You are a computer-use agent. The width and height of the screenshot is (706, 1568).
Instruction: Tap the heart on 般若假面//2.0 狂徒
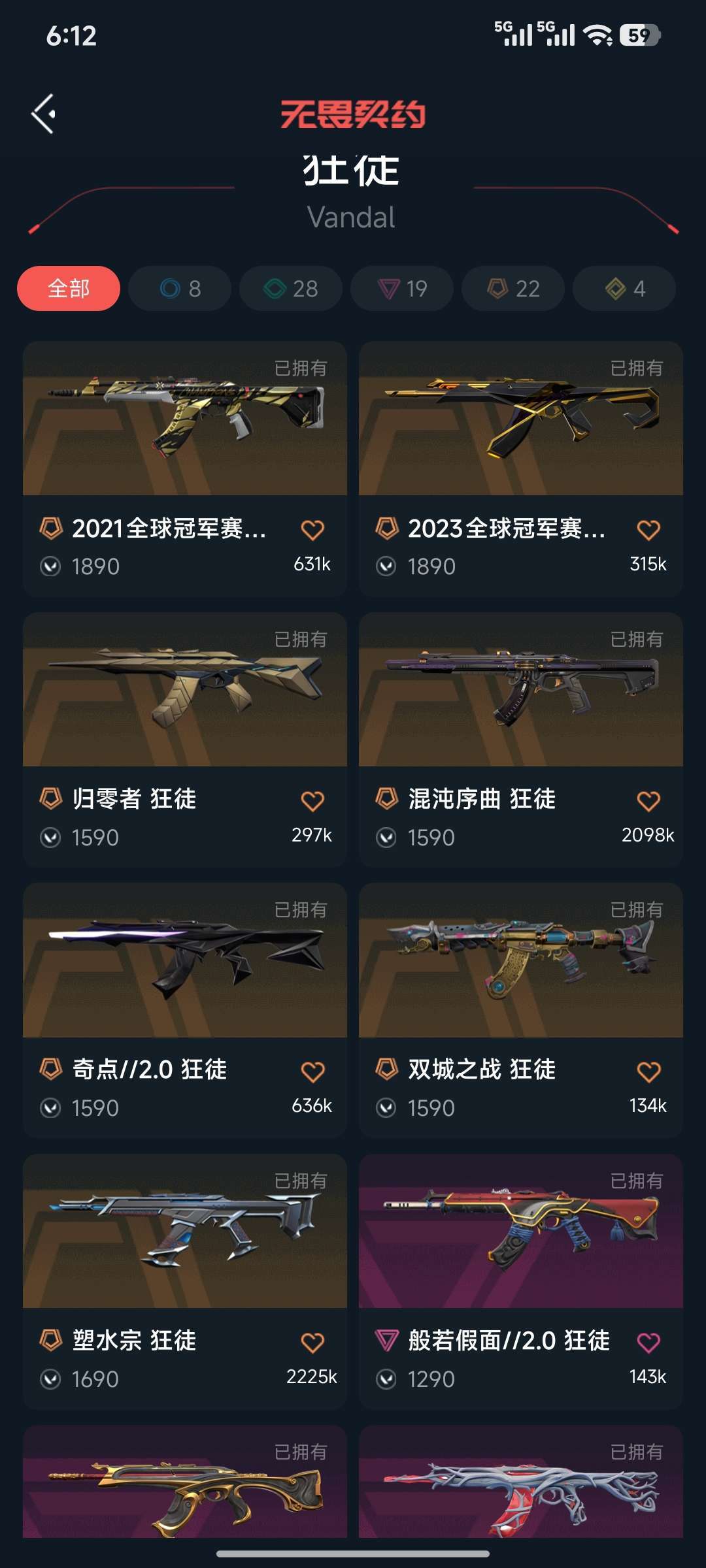[x=648, y=1343]
